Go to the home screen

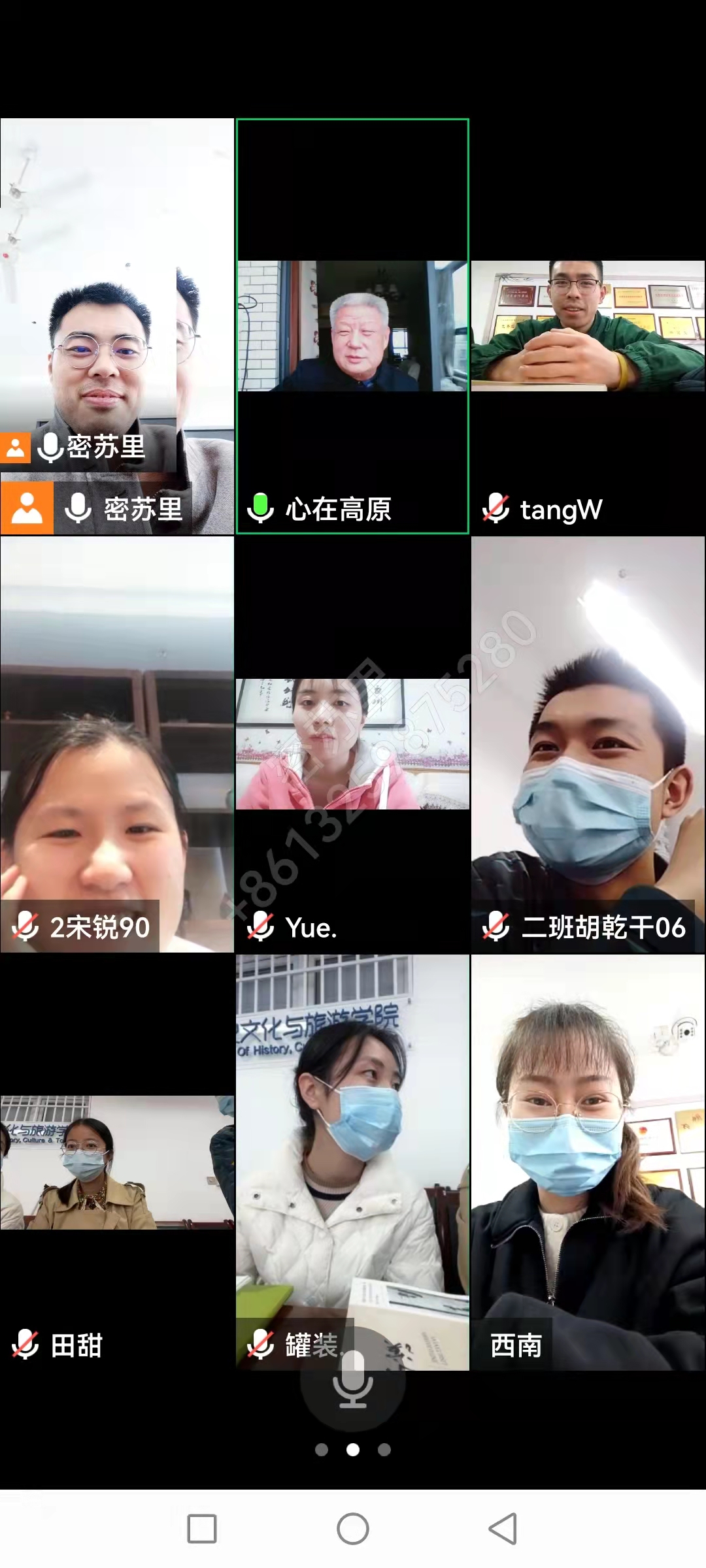[x=353, y=1529]
